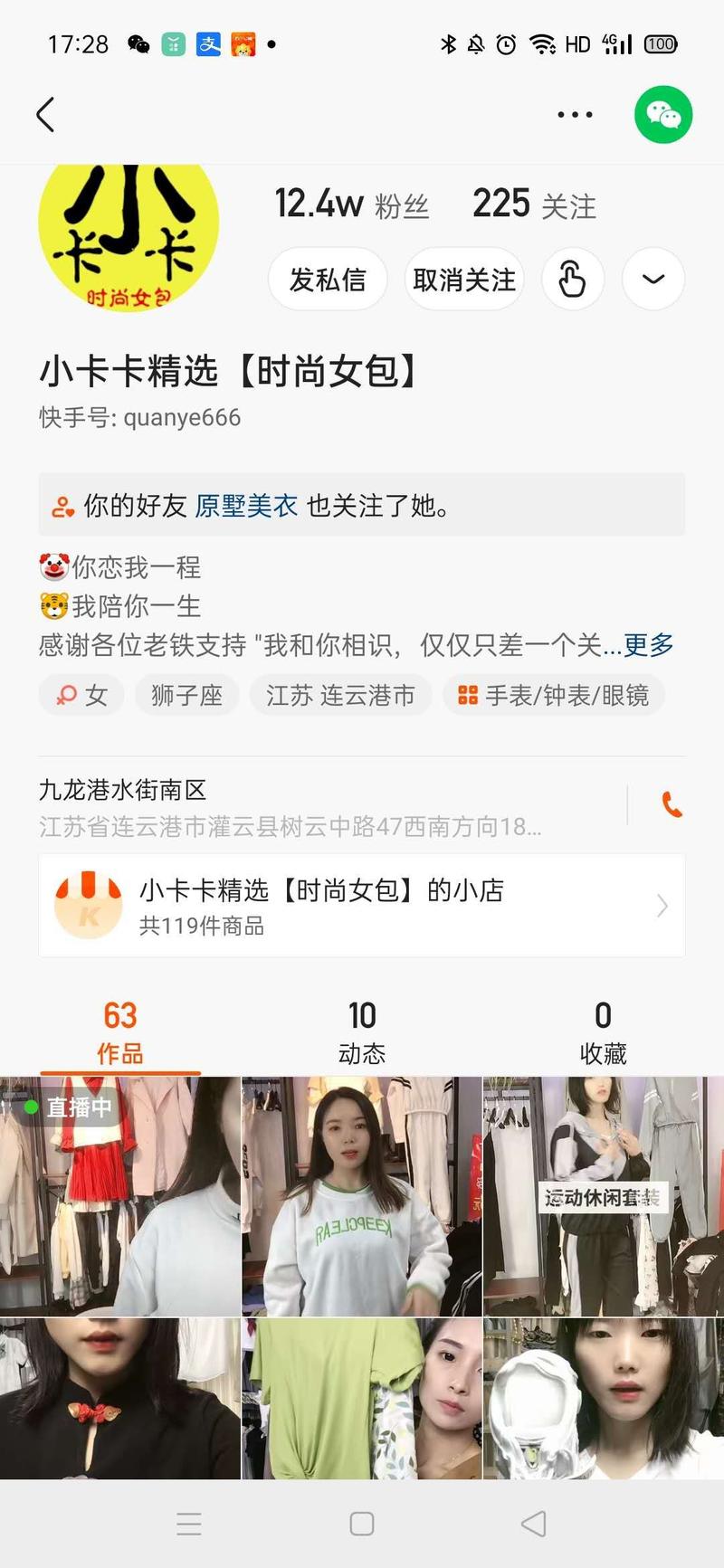This screenshot has width=724, height=1568.
Task: Expand the profile with the chevron-down button
Action: click(653, 279)
